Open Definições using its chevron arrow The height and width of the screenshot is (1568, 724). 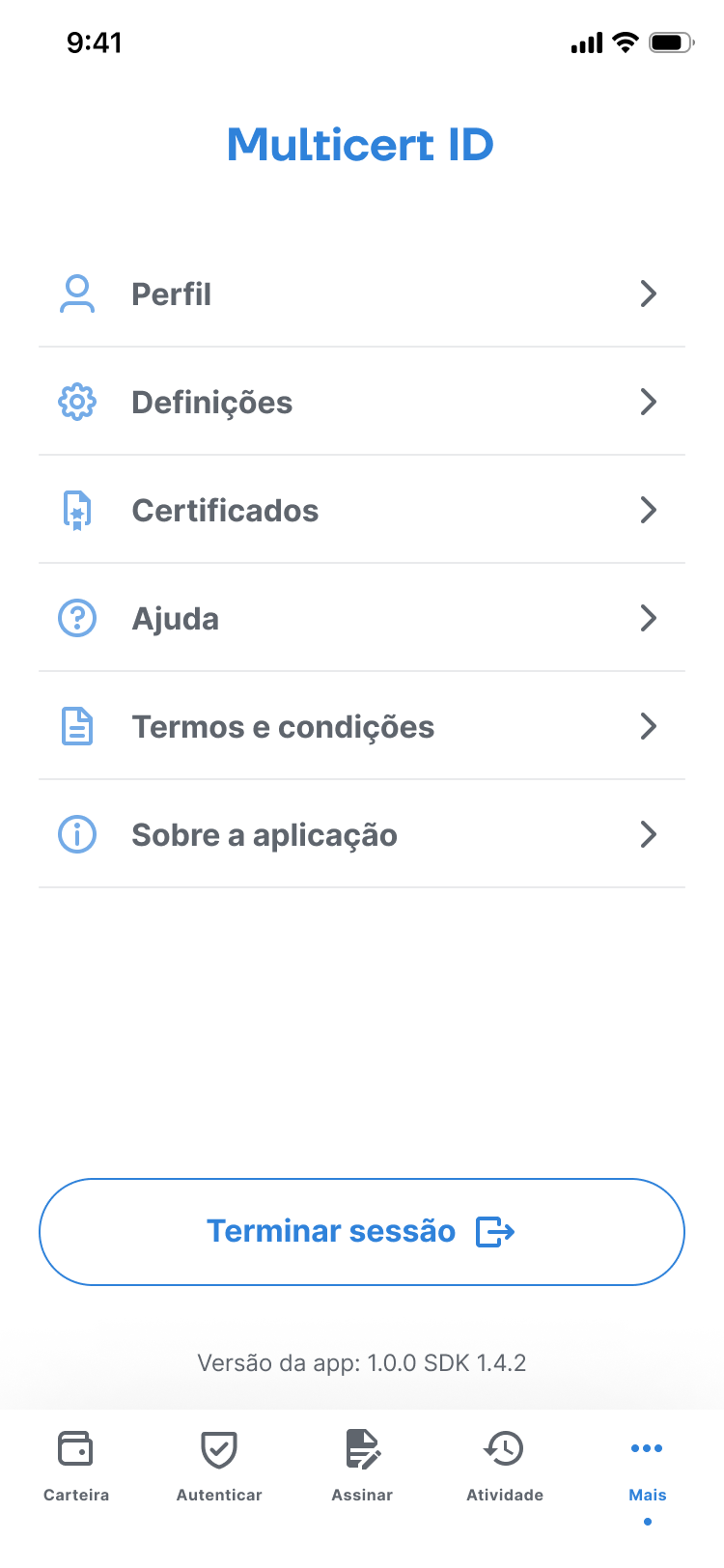click(649, 402)
